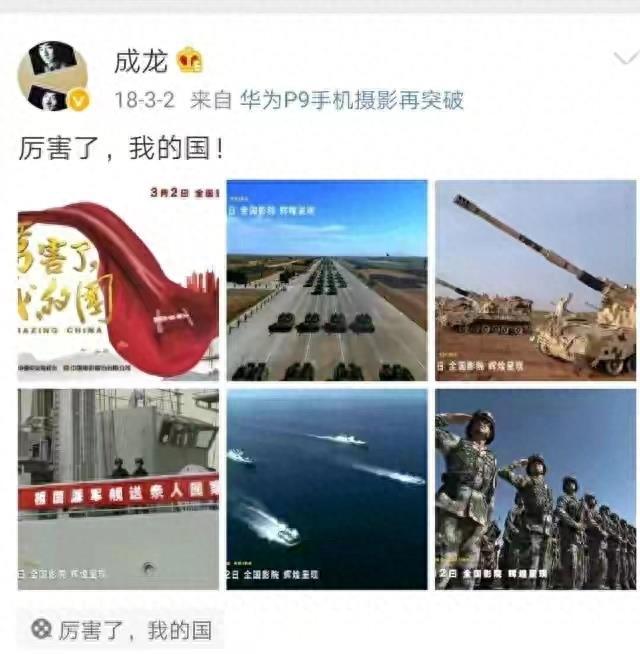The height and width of the screenshot is (654, 640).
Task: Open the profile avatar next to 成龙
Action: point(52,76)
